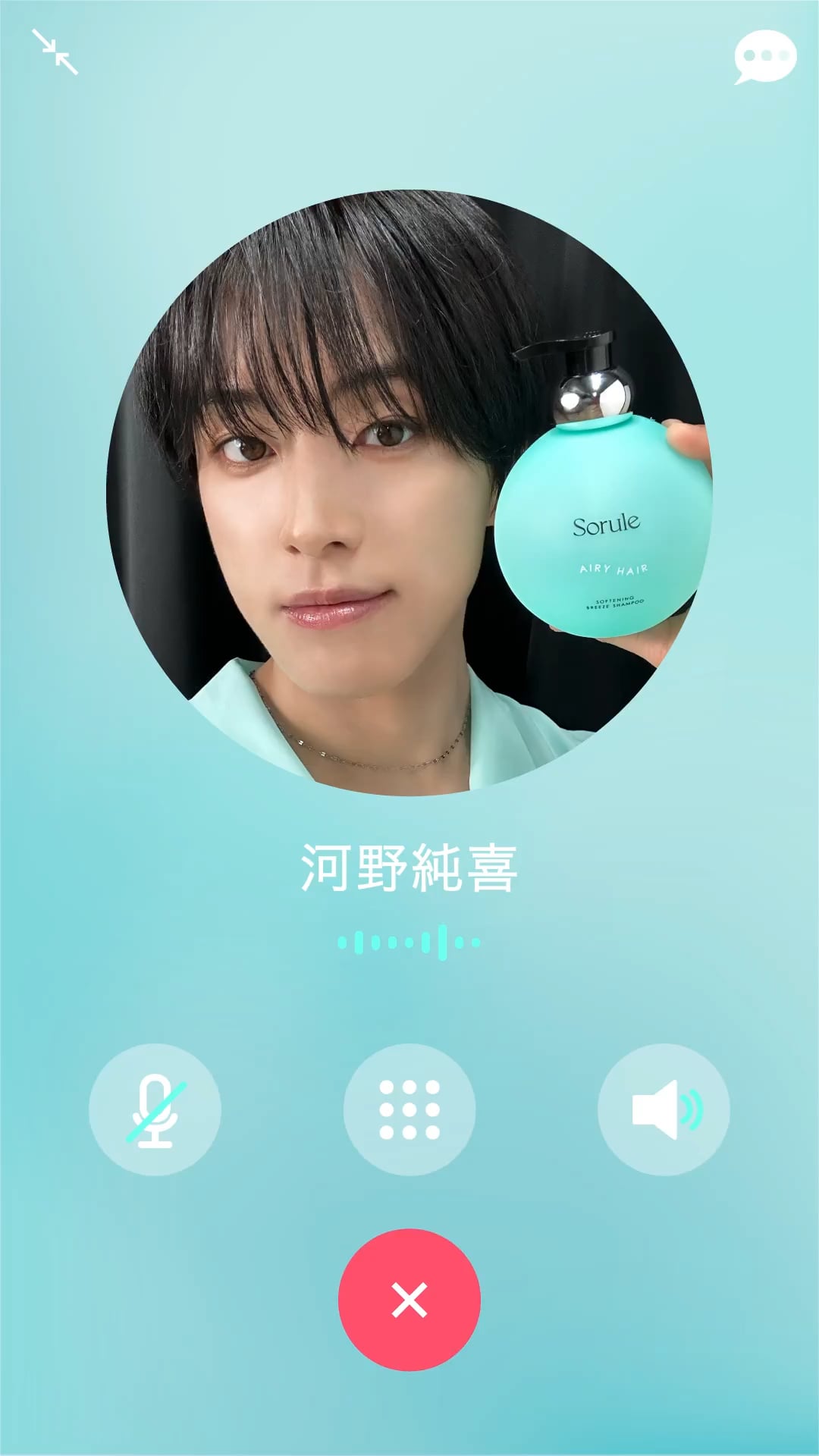Toggle the speaker output
Screen dimensions: 819x1456
point(664,1109)
